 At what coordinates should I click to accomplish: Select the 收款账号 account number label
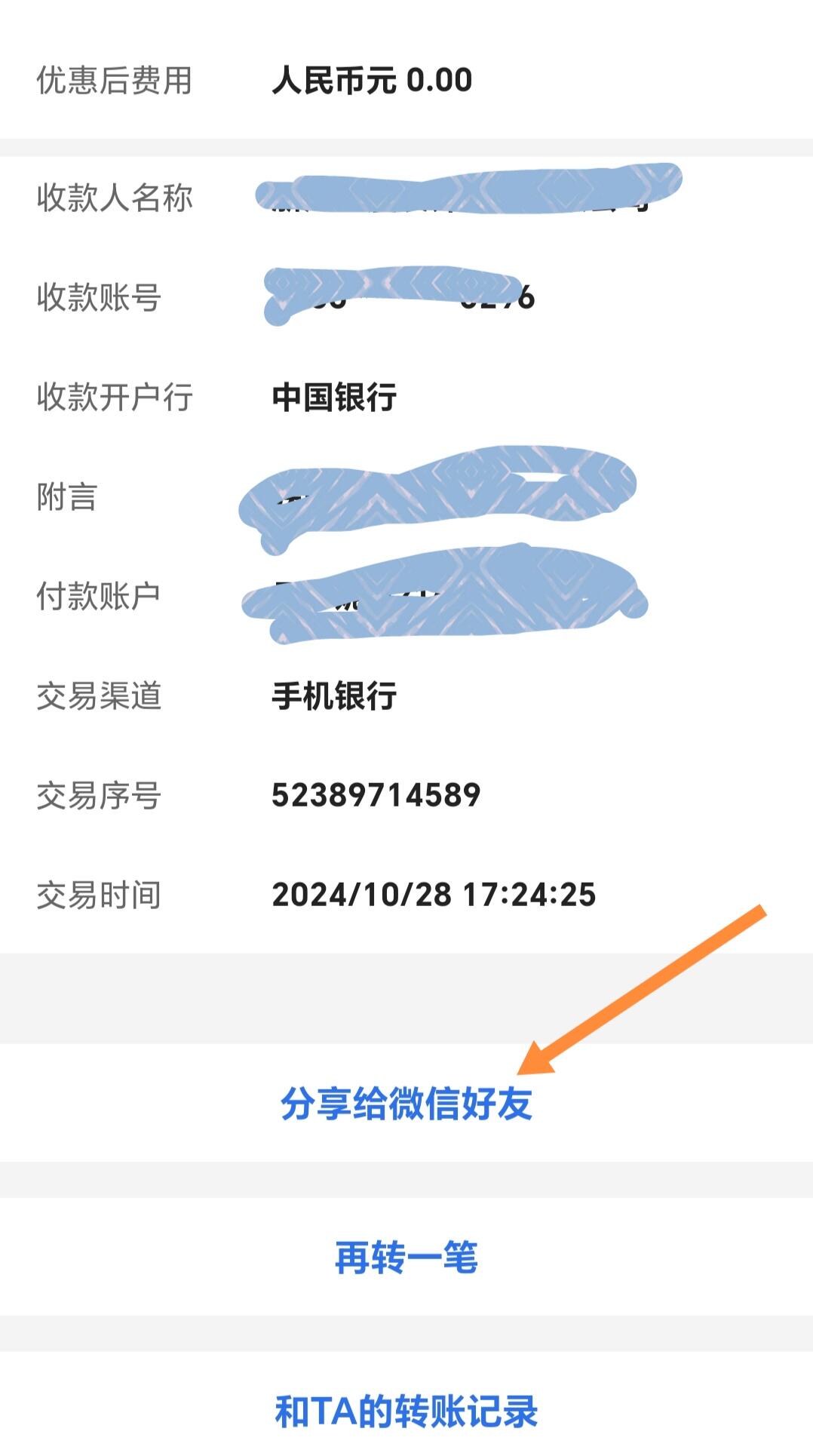(x=101, y=297)
